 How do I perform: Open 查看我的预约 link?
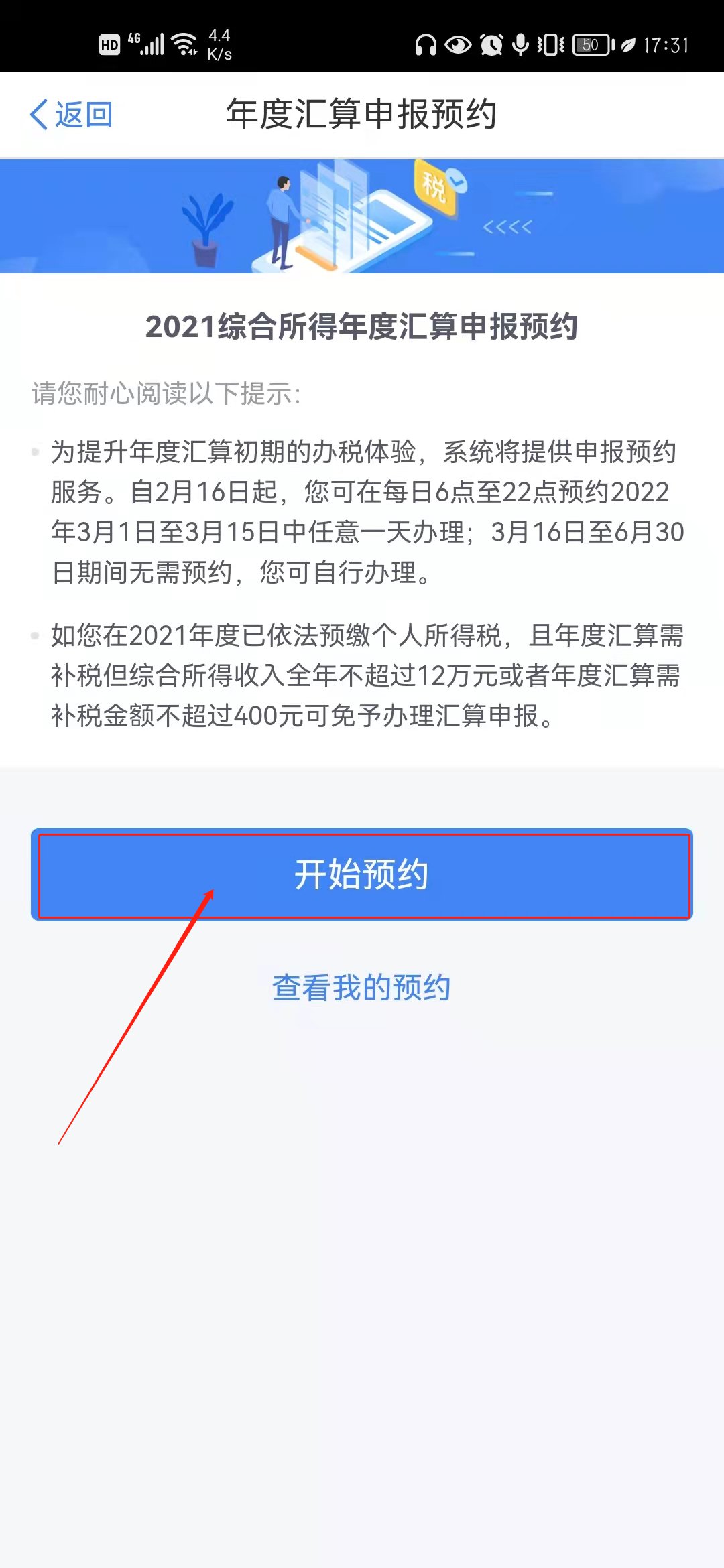click(361, 988)
